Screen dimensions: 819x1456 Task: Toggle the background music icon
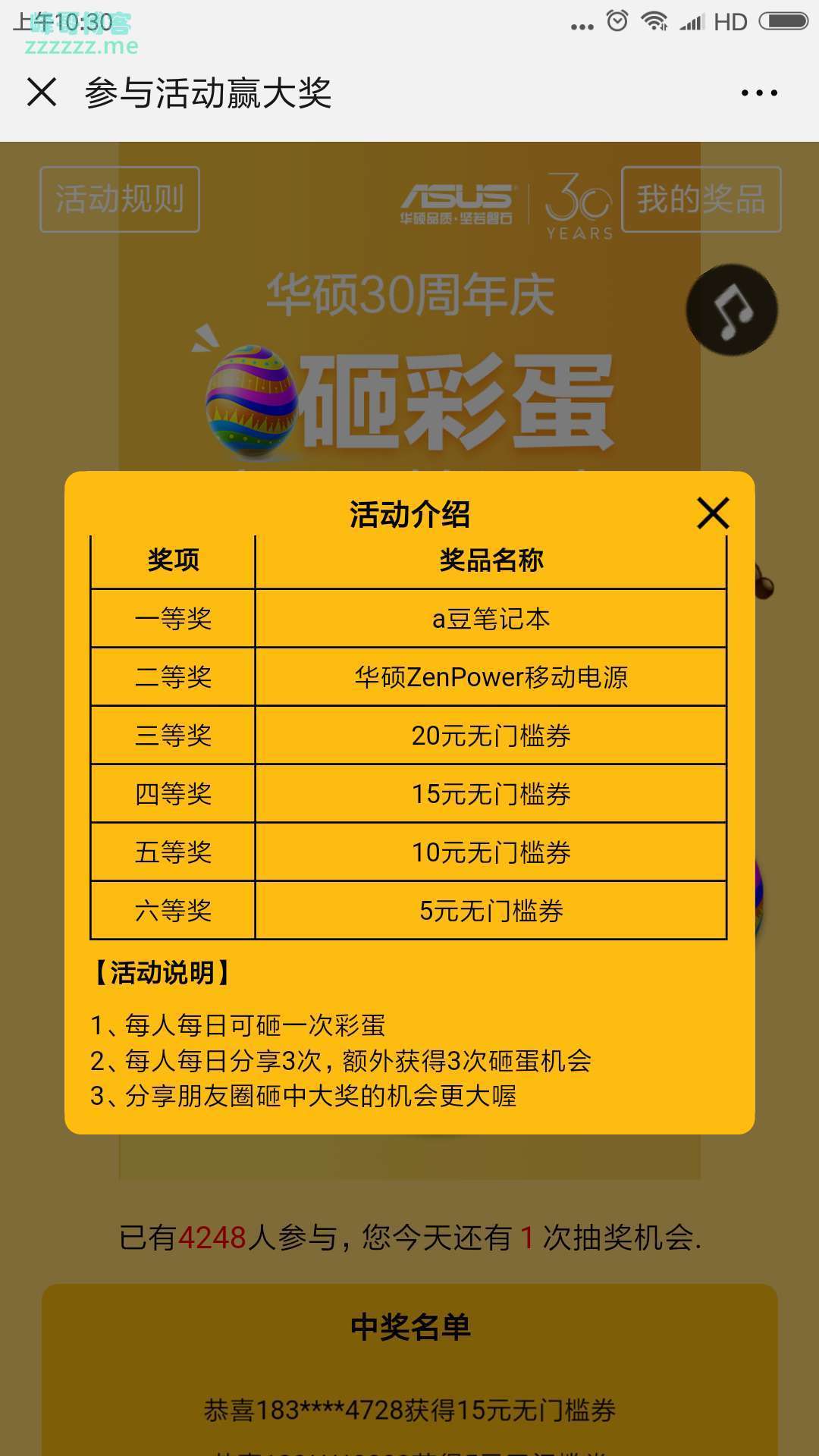(x=731, y=309)
